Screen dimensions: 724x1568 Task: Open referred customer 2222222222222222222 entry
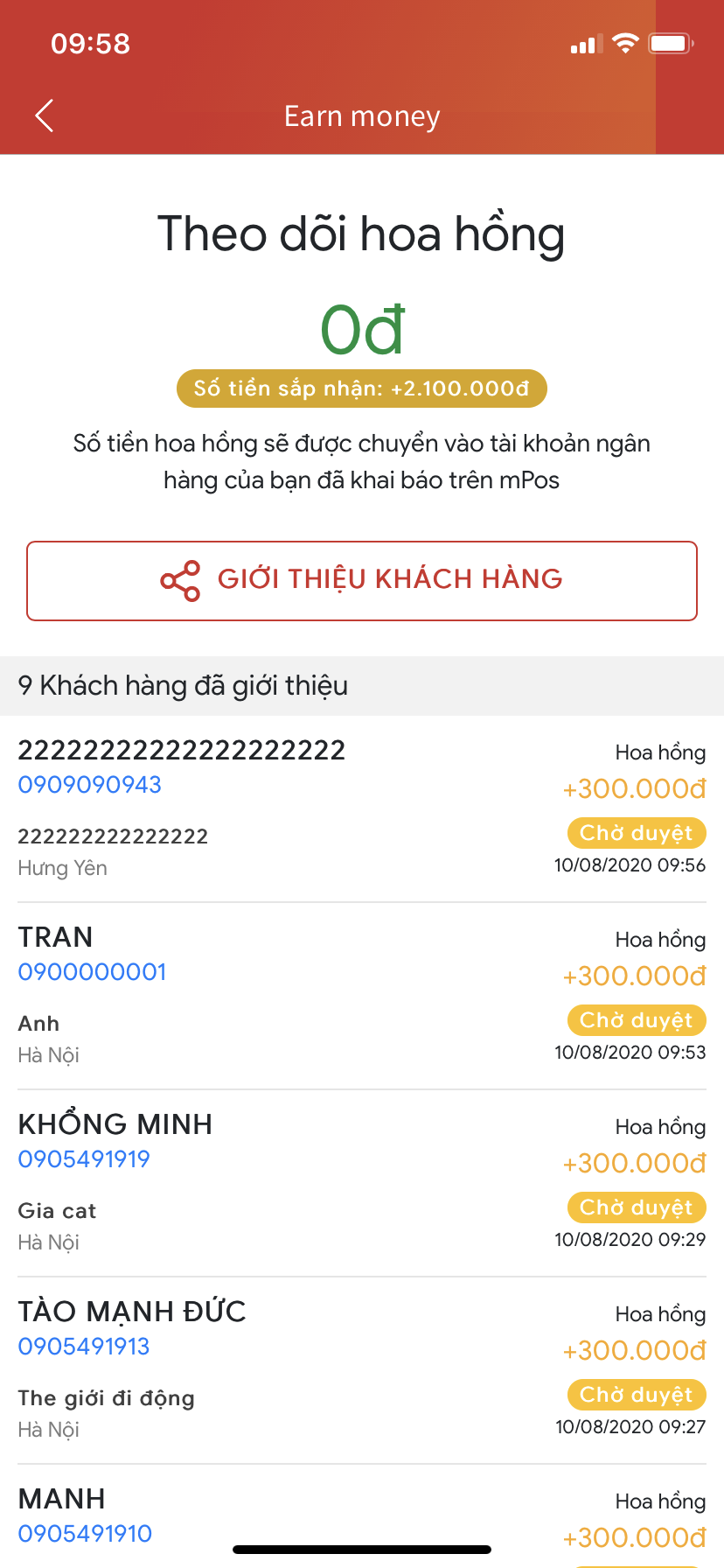pyautogui.click(x=362, y=809)
